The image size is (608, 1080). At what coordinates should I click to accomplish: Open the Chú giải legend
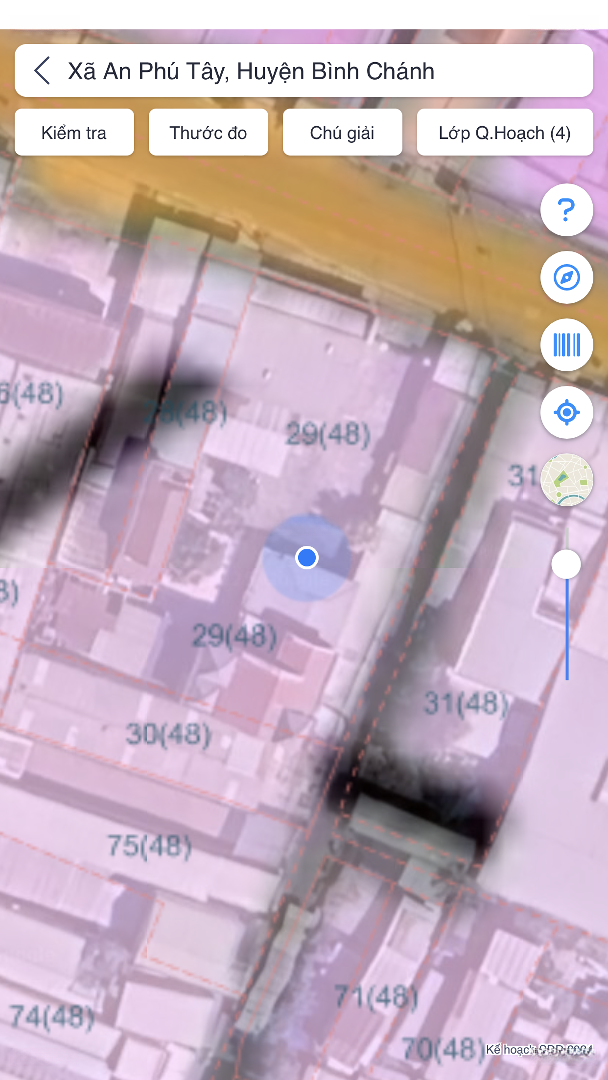tap(342, 133)
